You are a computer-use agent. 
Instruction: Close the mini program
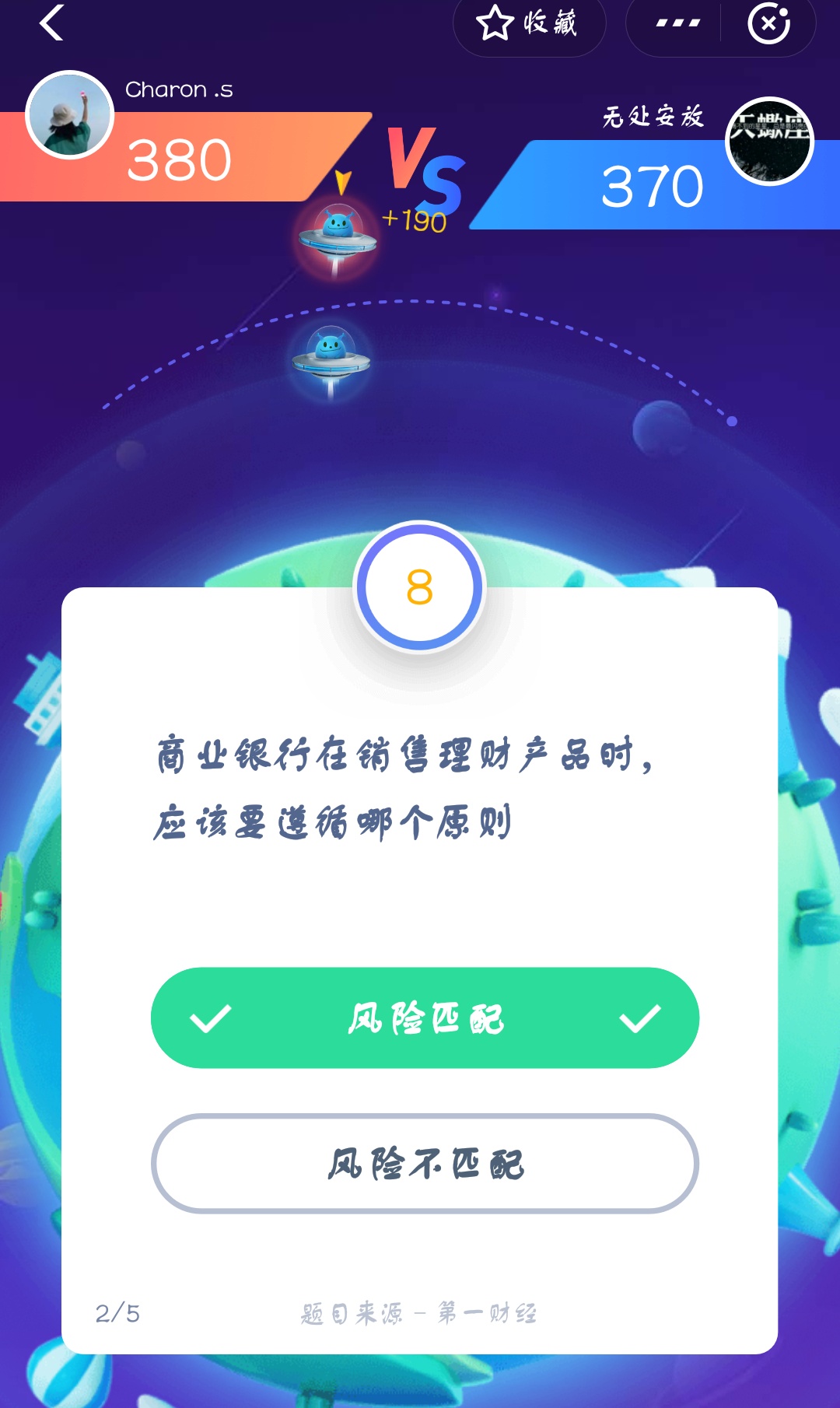coord(768,23)
